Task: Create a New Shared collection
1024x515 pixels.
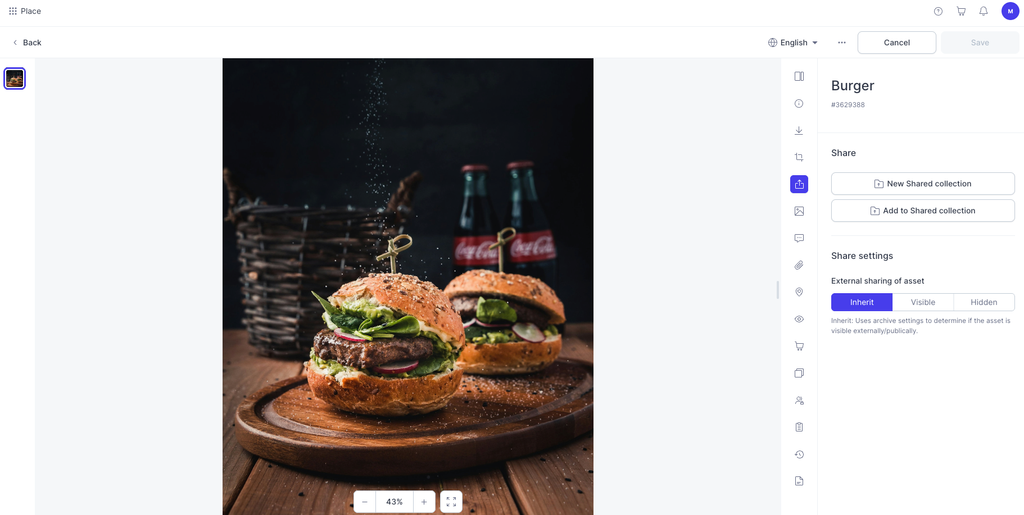Action: tap(922, 184)
